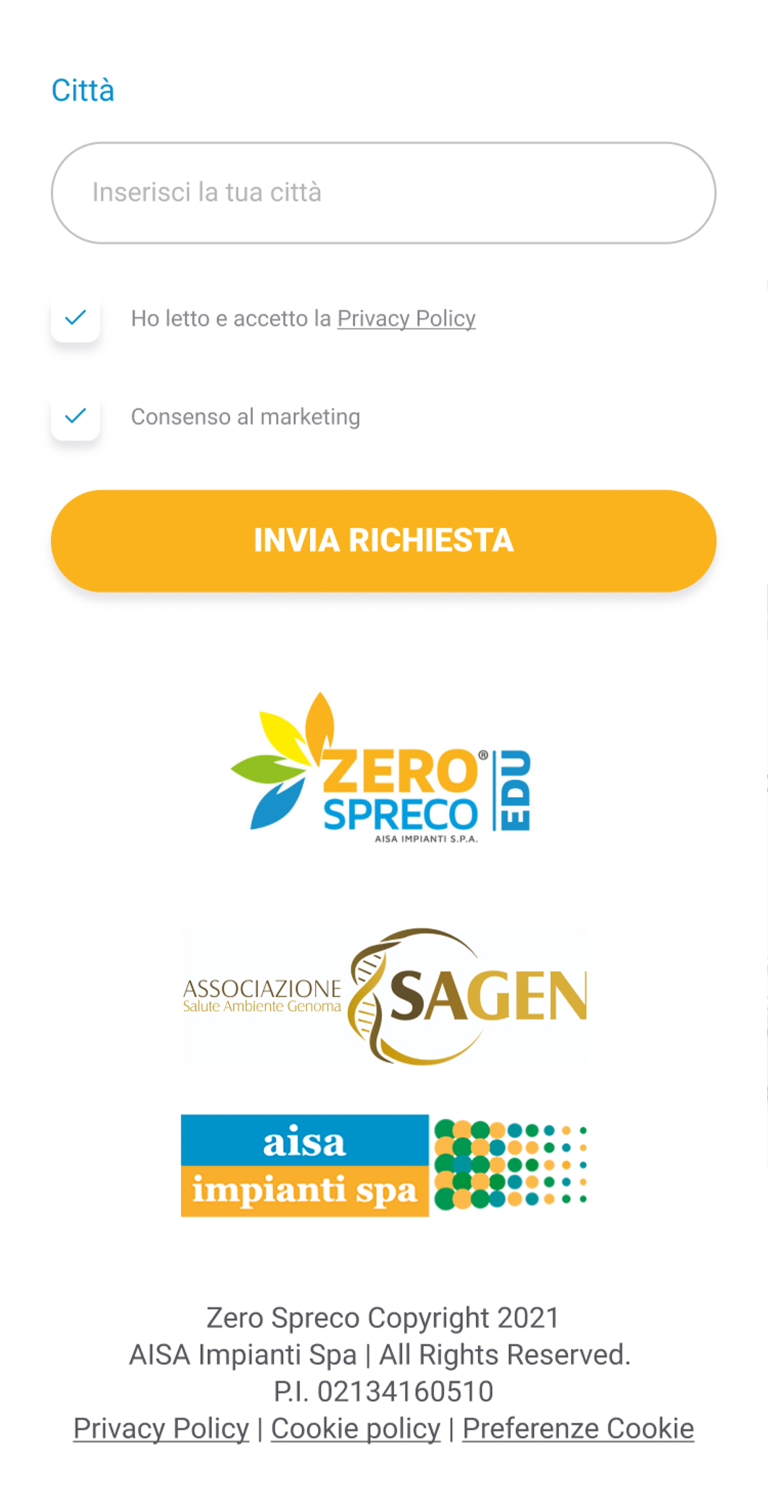This screenshot has width=768, height=1509.
Task: Submit the form with Invia Richiesta
Action: pos(383,541)
